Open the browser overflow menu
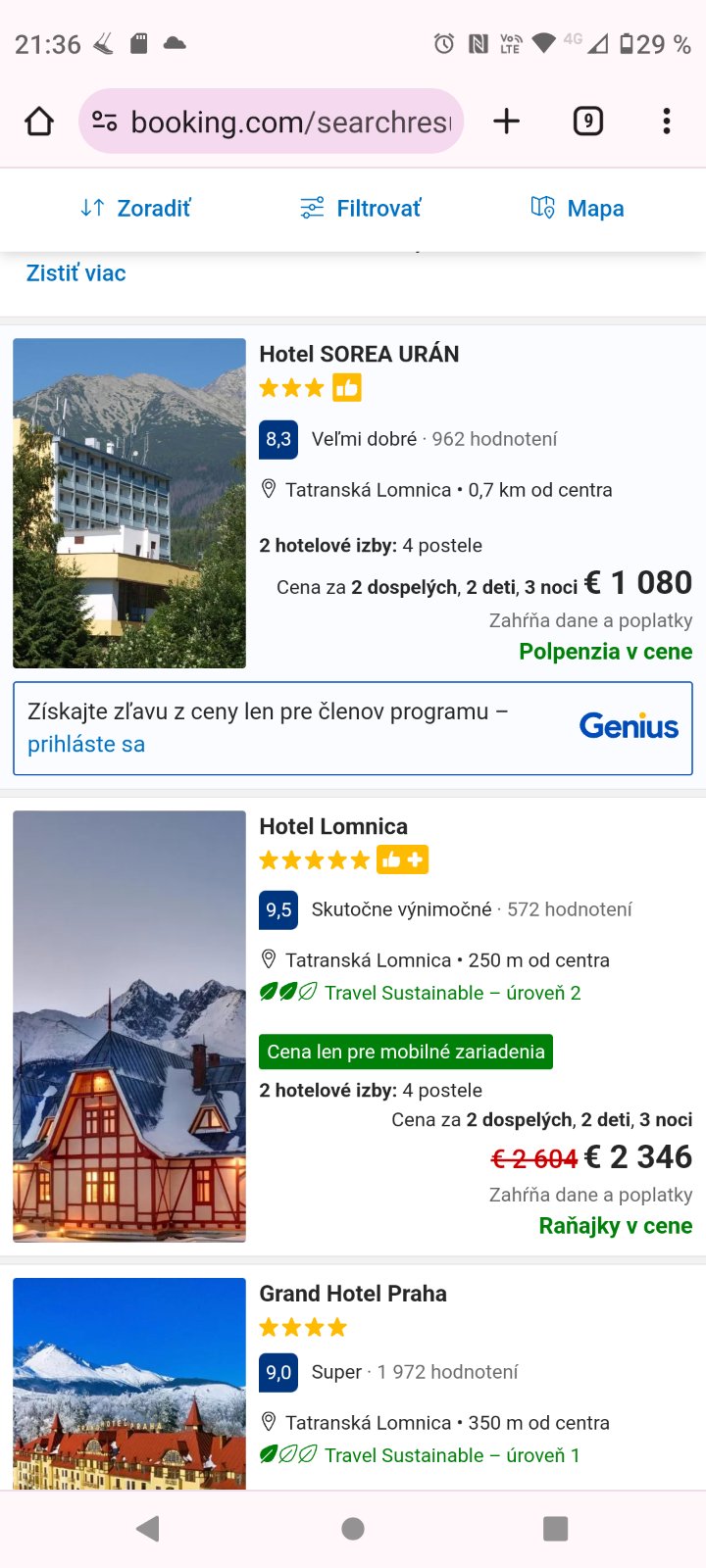The image size is (706, 1568). (x=666, y=122)
